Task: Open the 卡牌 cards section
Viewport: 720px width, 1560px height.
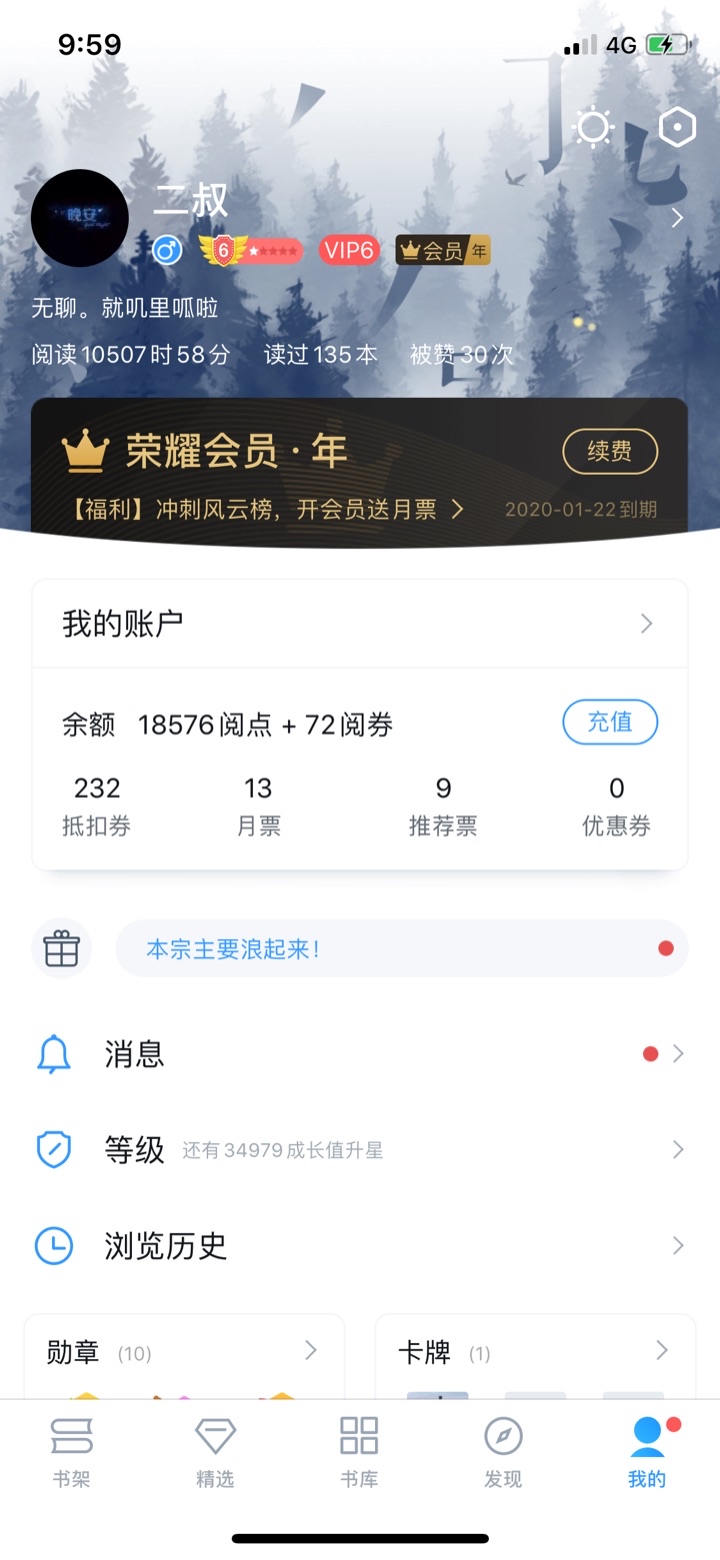Action: point(535,1354)
